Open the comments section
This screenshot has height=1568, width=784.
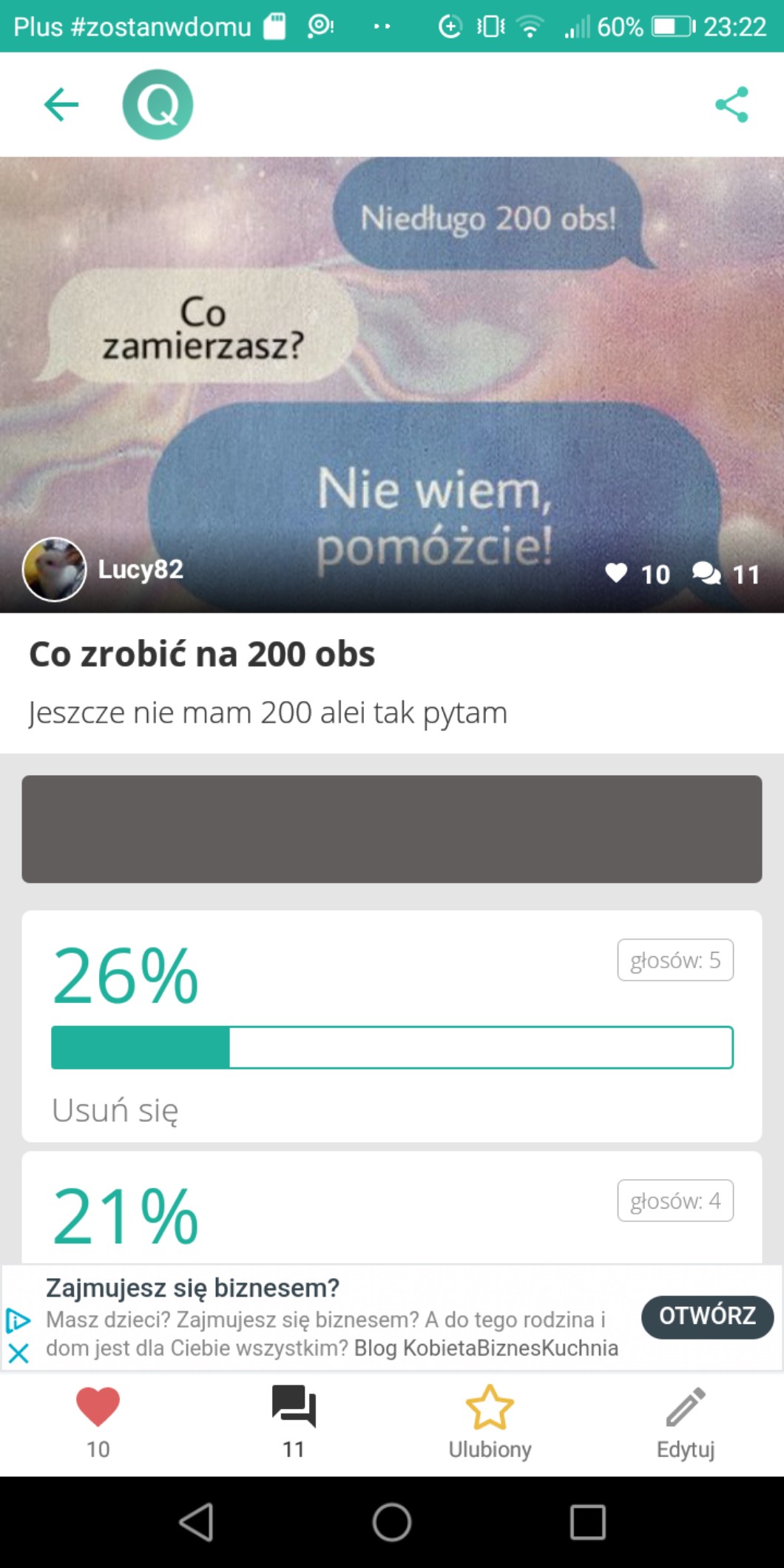point(294,1420)
